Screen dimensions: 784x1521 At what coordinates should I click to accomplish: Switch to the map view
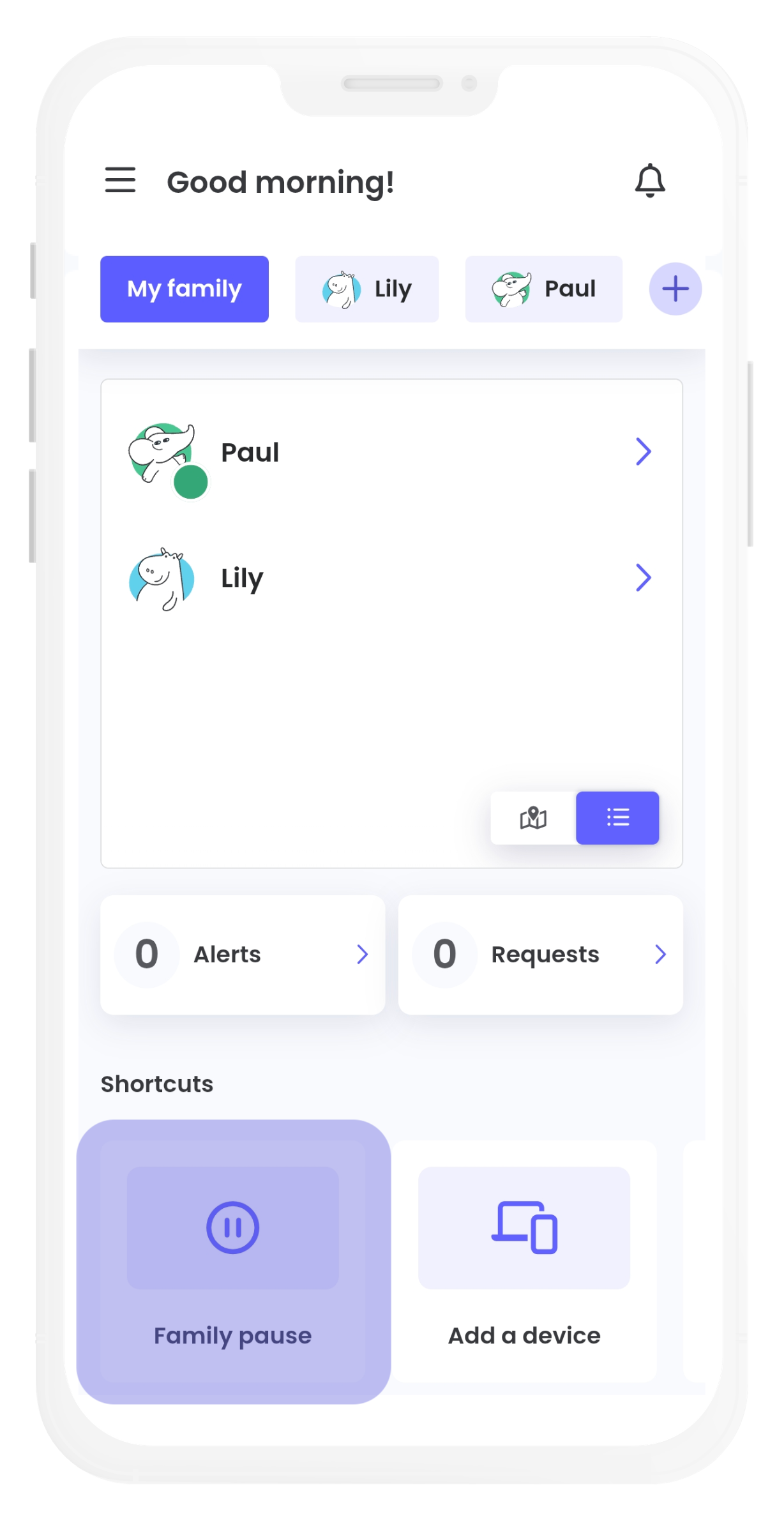(x=533, y=818)
